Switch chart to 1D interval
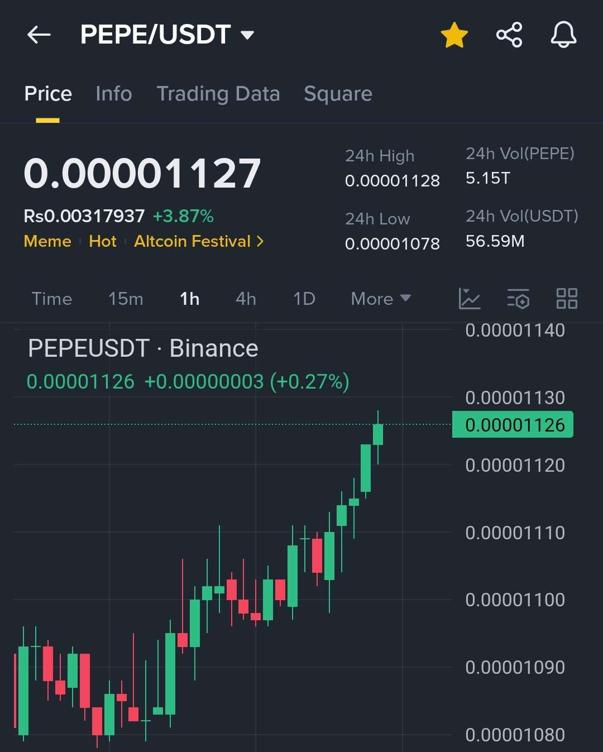603x752 pixels. [303, 298]
